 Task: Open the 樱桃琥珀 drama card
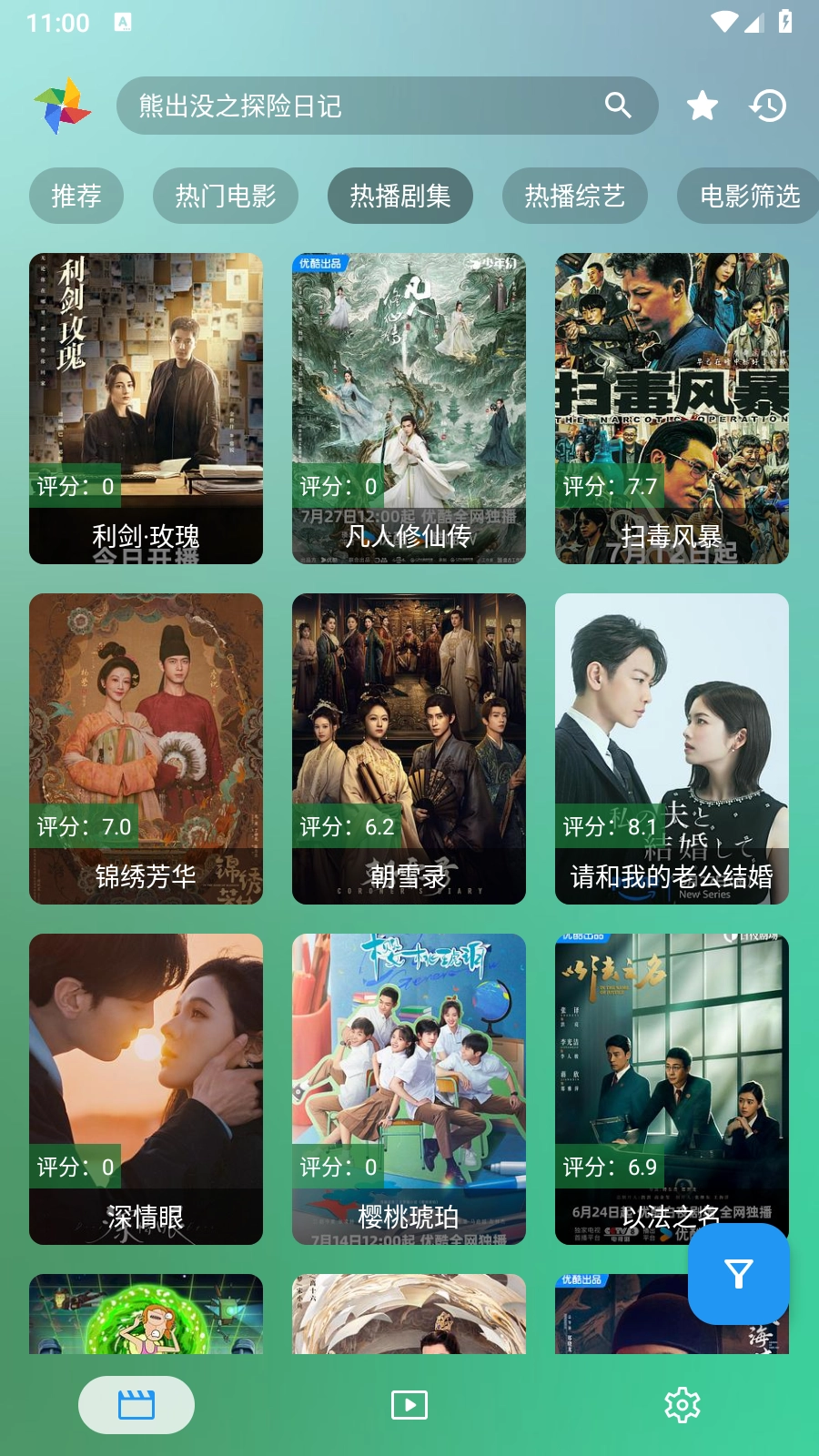coord(409,1088)
